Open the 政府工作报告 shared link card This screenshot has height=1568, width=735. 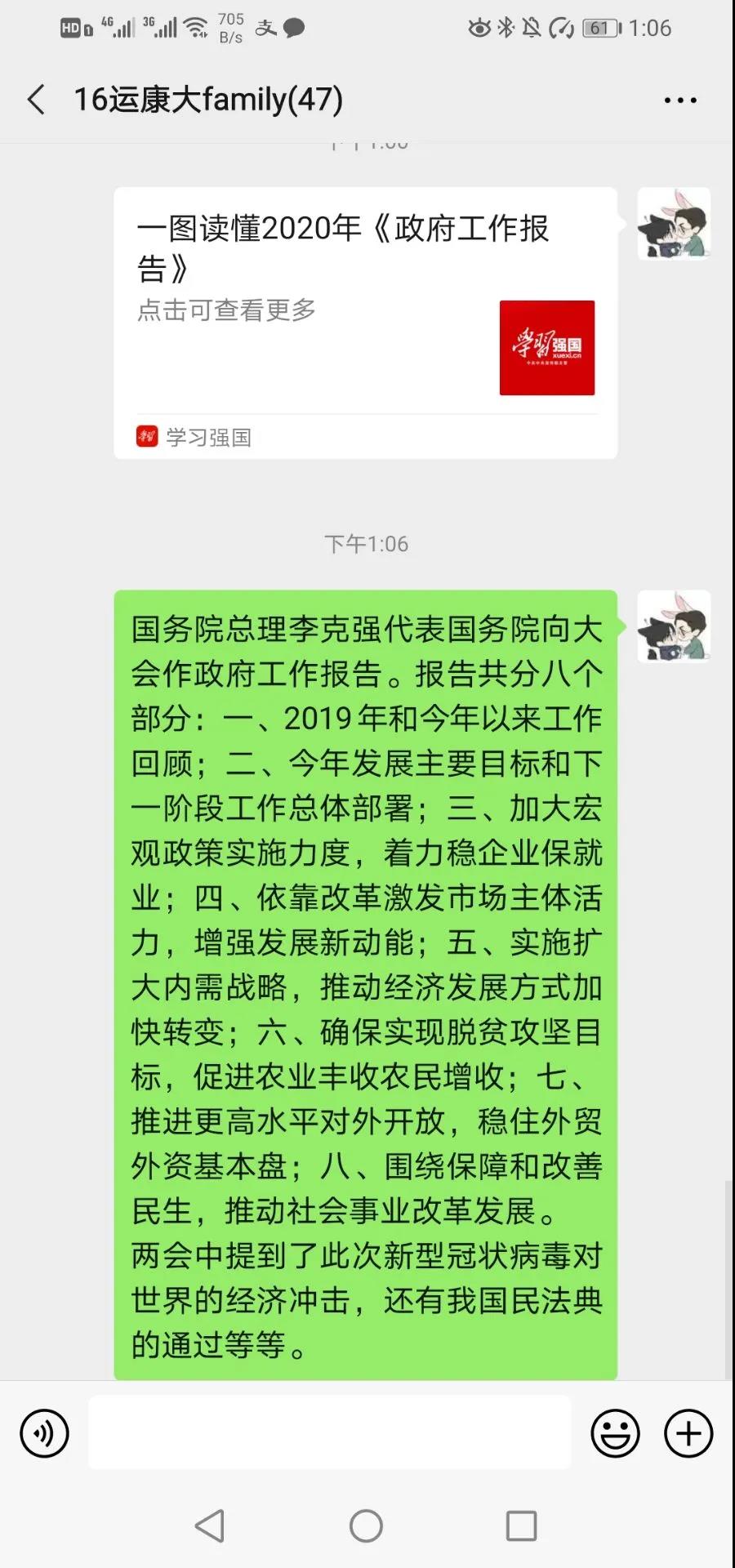click(x=365, y=323)
